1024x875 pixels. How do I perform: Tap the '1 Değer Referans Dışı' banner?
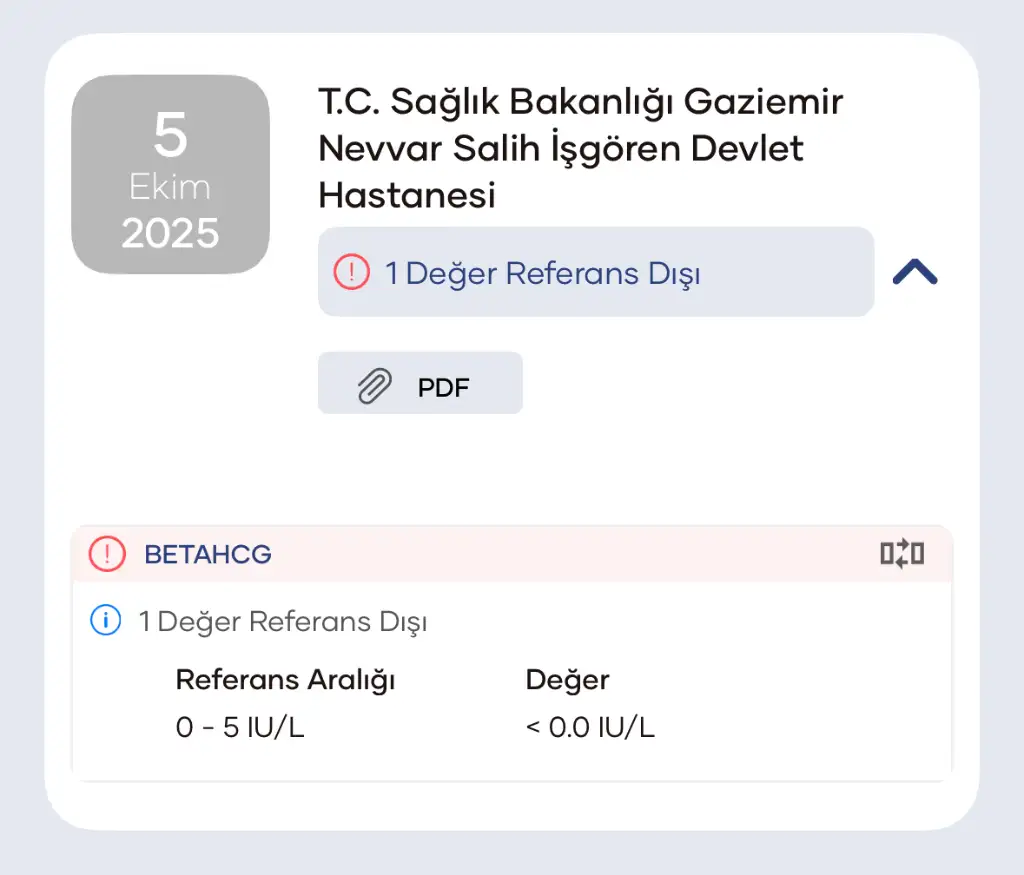click(x=596, y=272)
